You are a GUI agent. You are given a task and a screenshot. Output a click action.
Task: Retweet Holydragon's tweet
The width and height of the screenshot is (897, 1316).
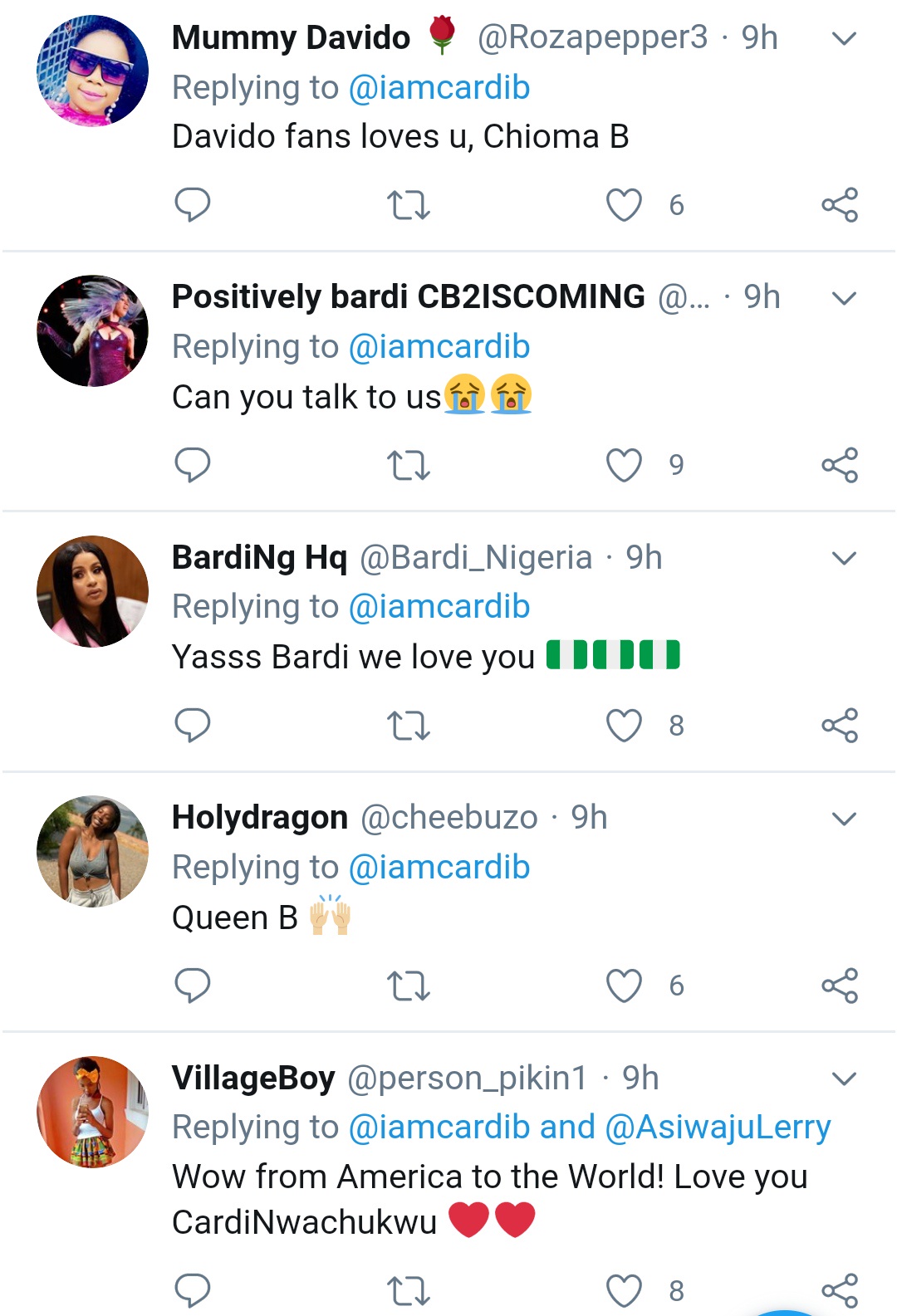[x=409, y=986]
